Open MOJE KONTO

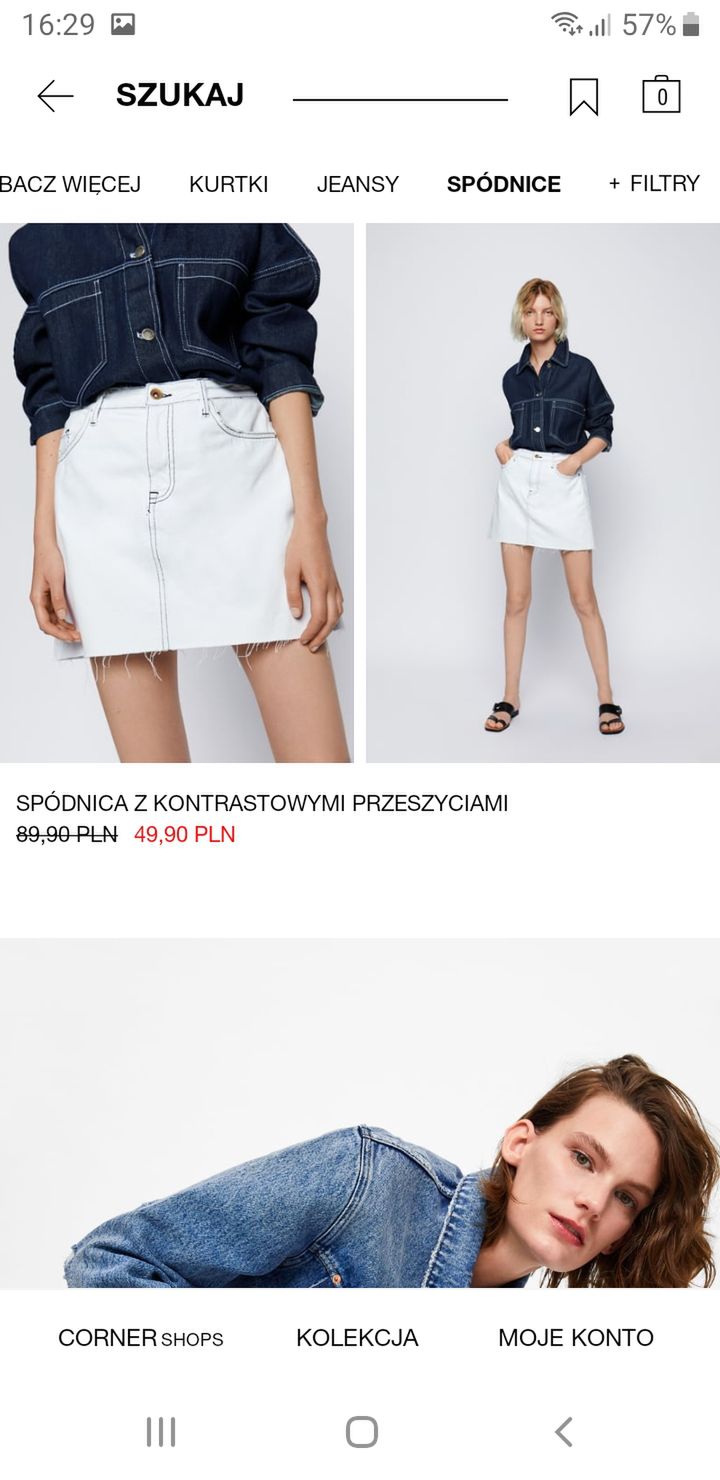coord(576,1338)
